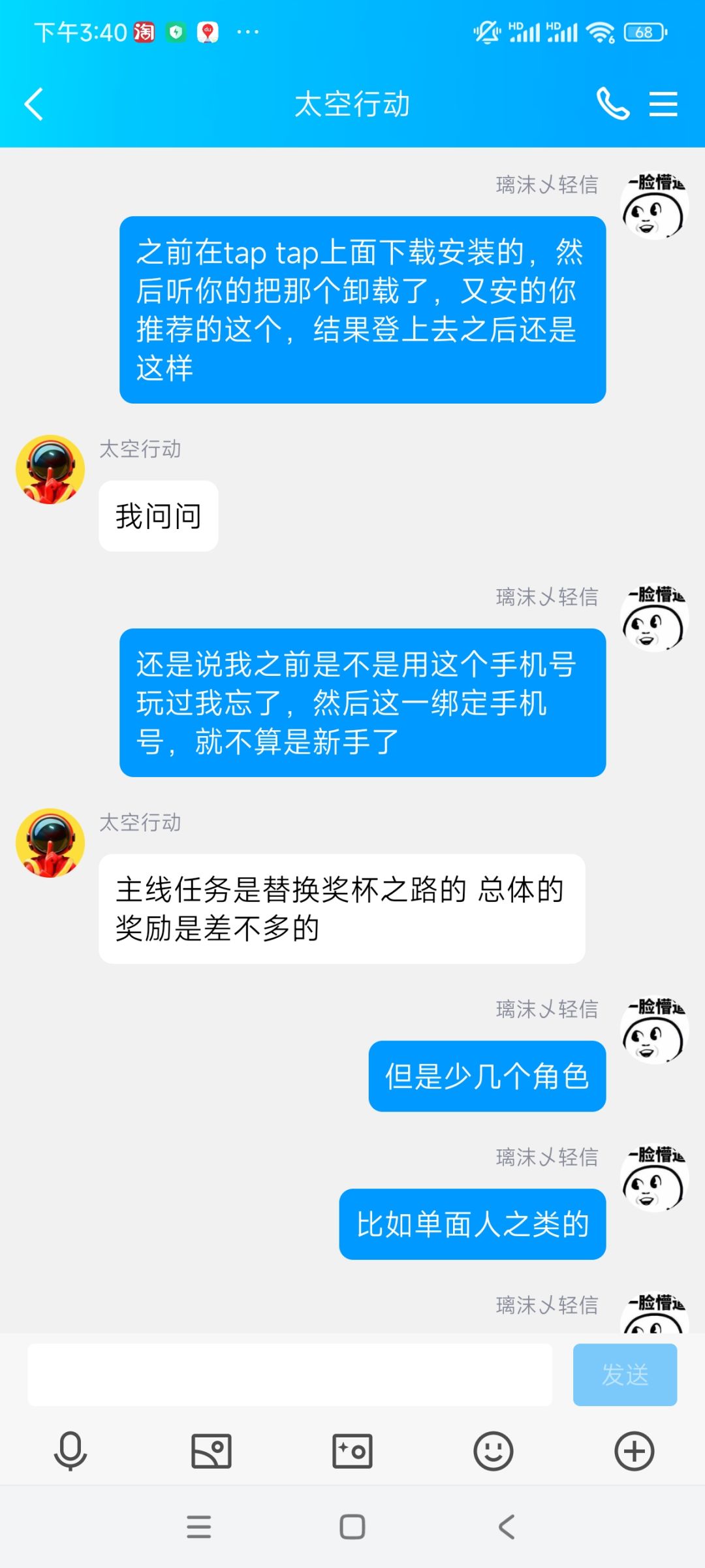
Task: Open system recent apps
Action: coord(199,1527)
